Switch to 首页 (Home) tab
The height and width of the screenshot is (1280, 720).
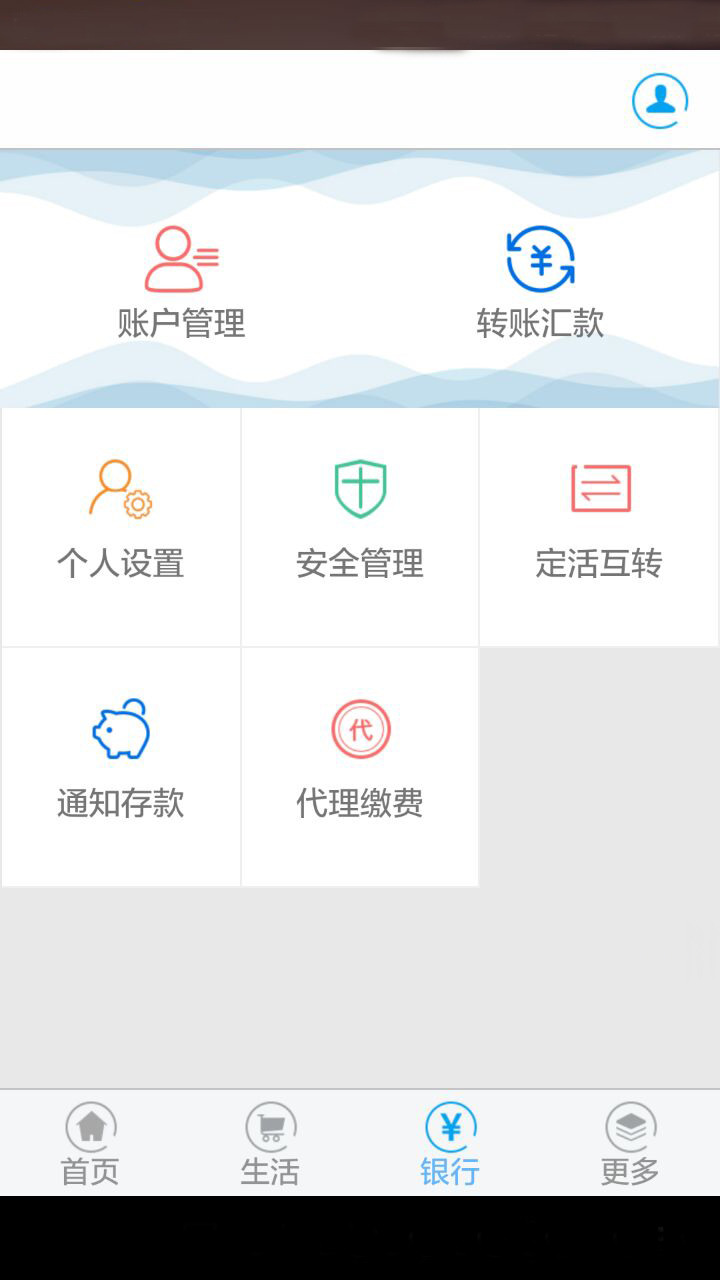pyautogui.click(x=90, y=1143)
